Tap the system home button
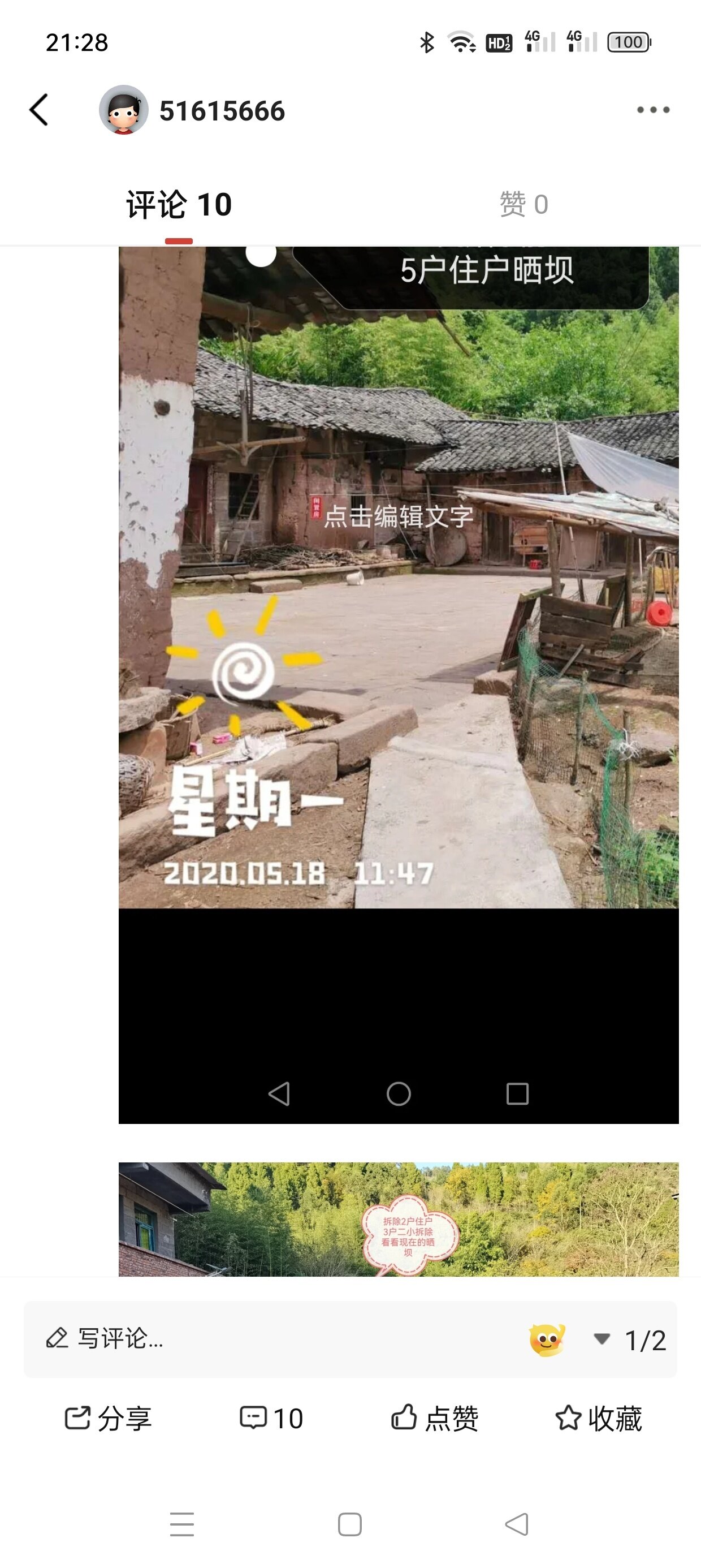Image resolution: width=701 pixels, height=1568 pixels. click(x=350, y=1525)
